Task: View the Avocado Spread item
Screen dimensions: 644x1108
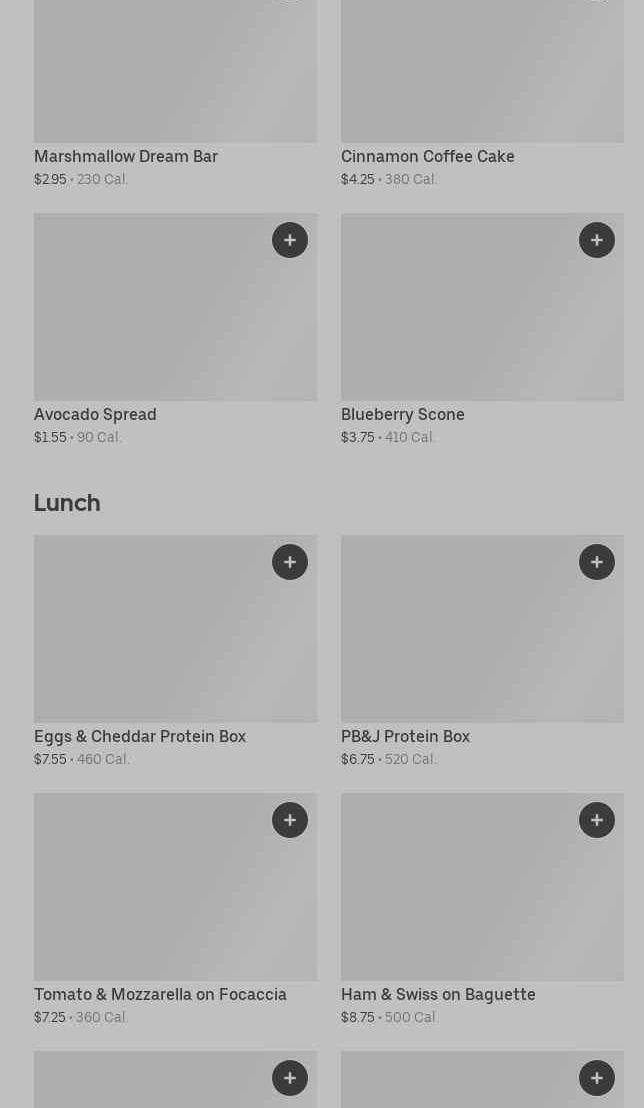Action: coord(175,329)
